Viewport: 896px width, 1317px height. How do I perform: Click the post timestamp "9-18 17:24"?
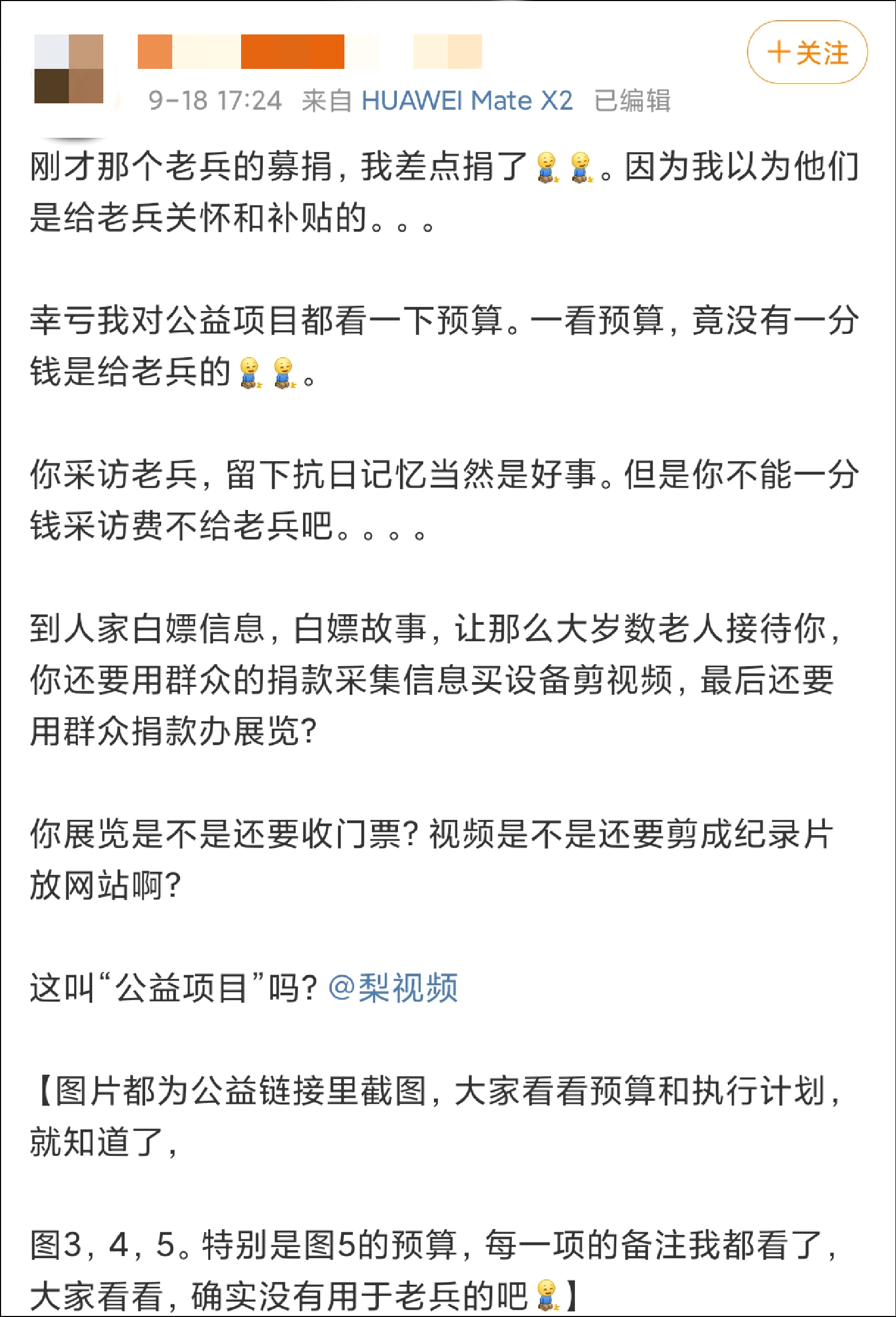pyautogui.click(x=215, y=100)
